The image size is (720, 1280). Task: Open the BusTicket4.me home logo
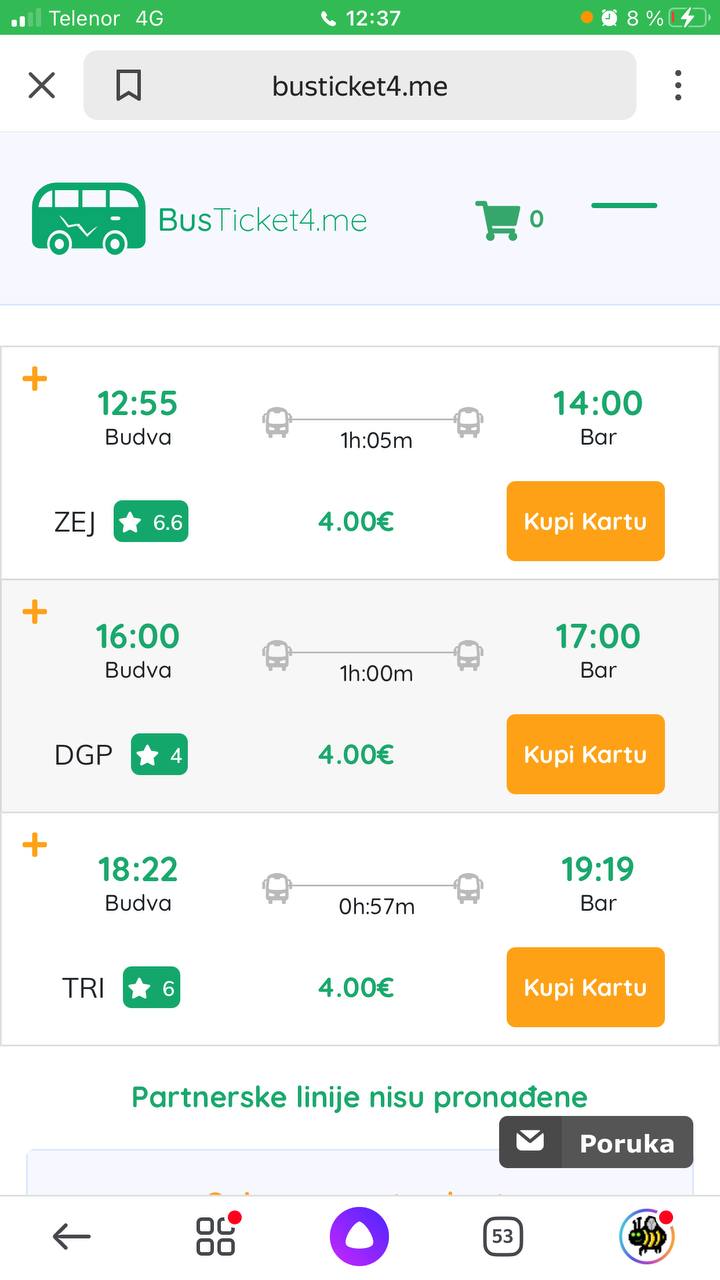(x=200, y=218)
